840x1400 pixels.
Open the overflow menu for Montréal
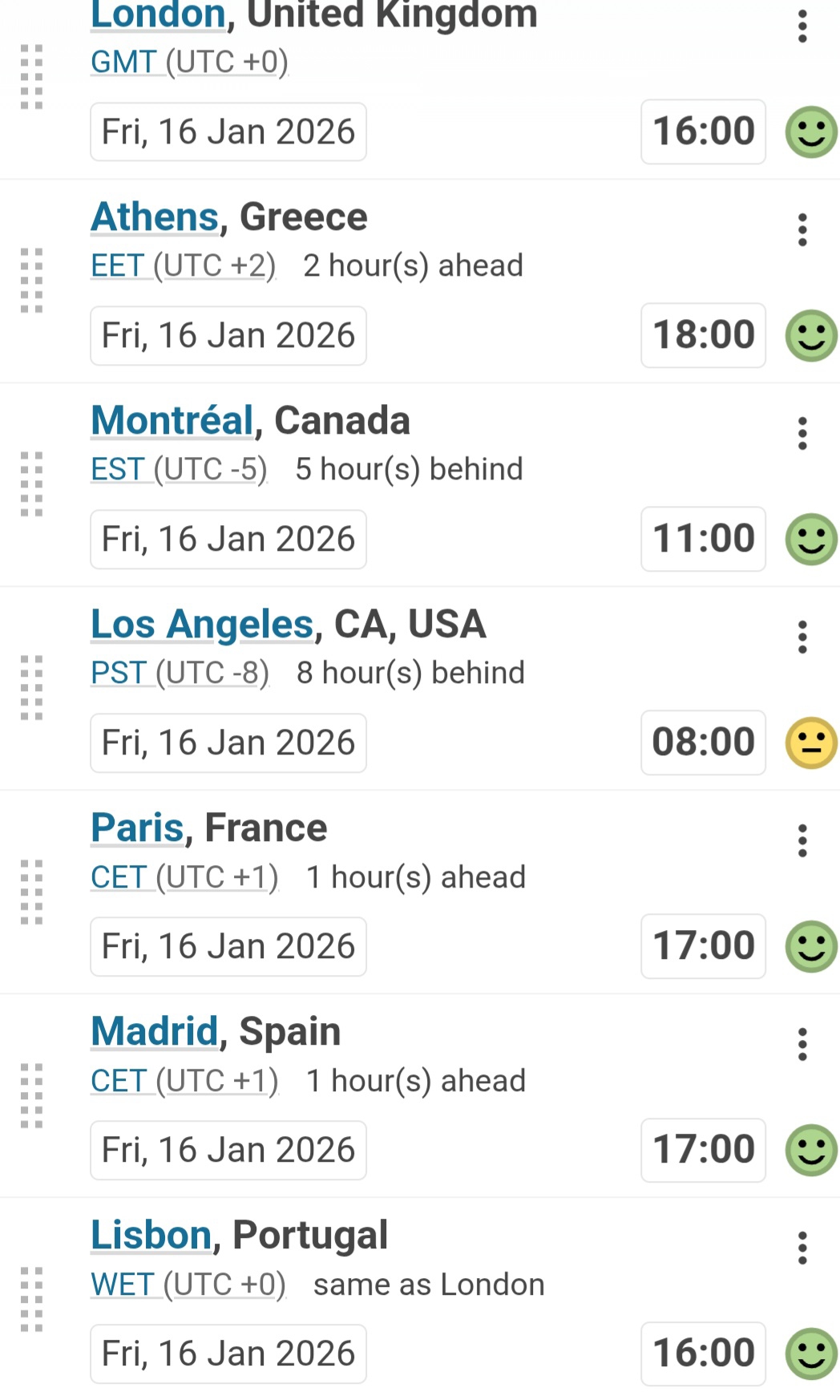(x=802, y=434)
